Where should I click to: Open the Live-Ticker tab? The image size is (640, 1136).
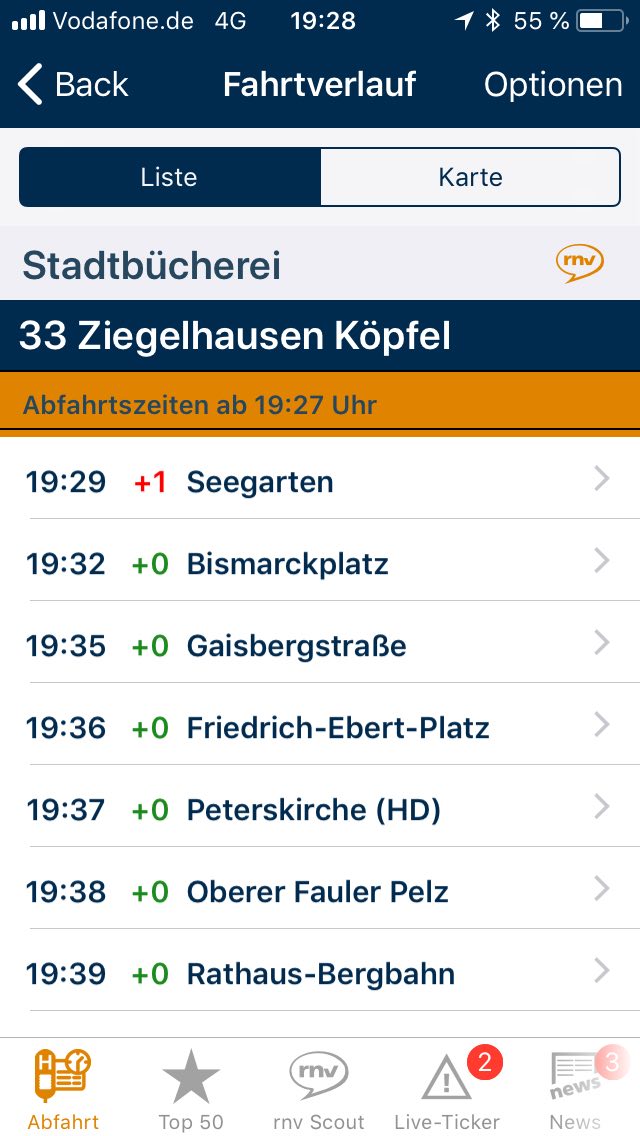pyautogui.click(x=447, y=1088)
